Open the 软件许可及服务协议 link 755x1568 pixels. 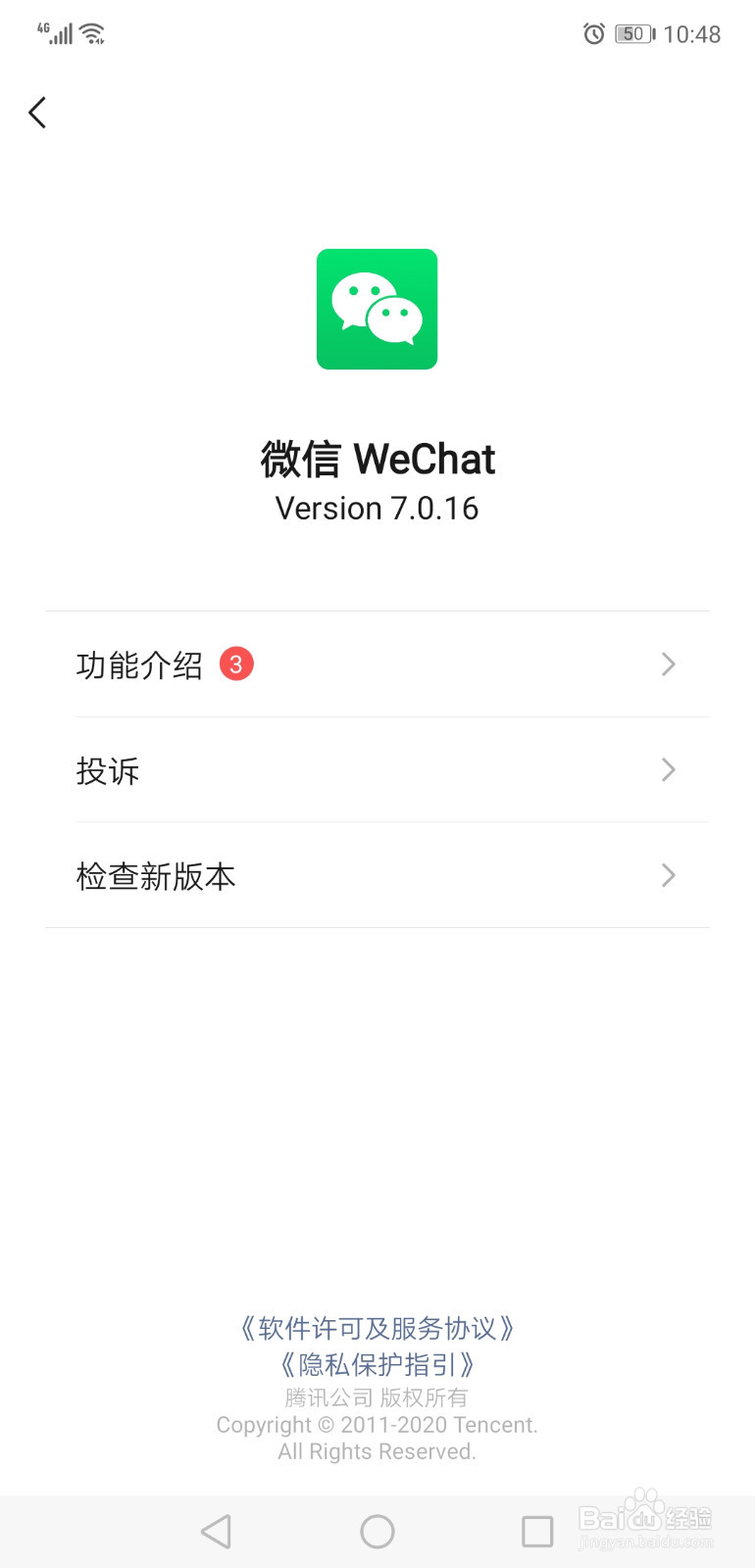[377, 1328]
